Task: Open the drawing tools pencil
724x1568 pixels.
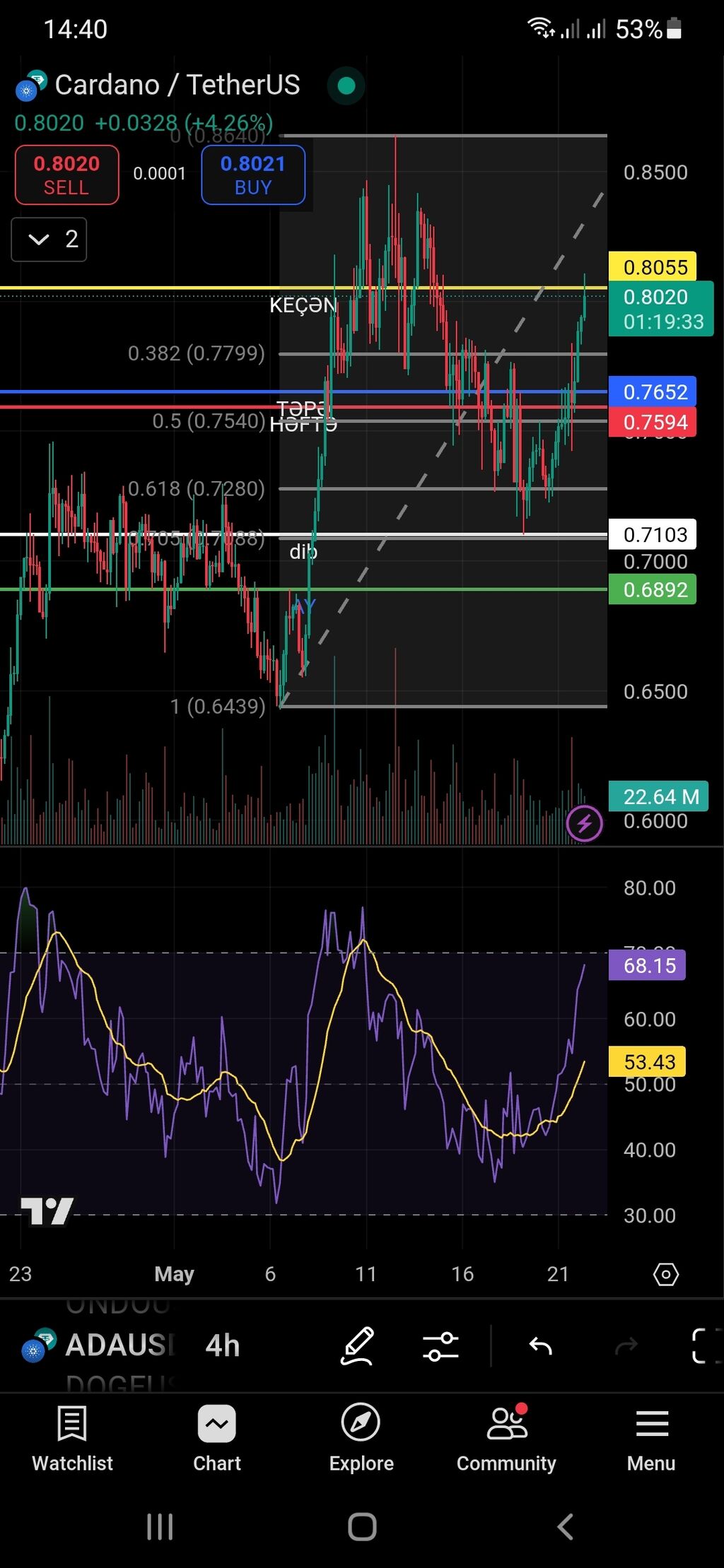Action: pos(358,1345)
